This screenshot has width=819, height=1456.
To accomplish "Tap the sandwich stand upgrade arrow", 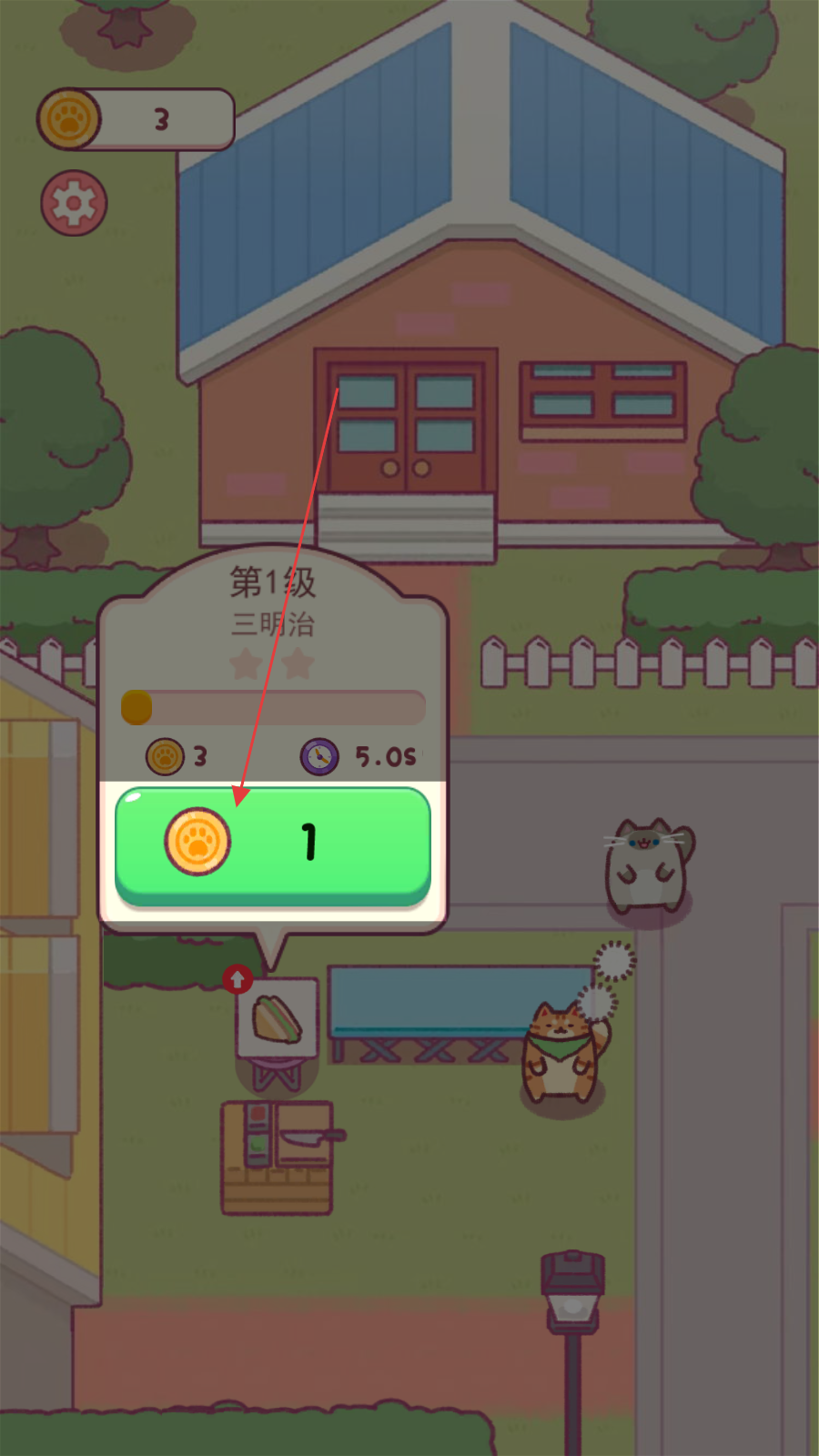I will 238,979.
